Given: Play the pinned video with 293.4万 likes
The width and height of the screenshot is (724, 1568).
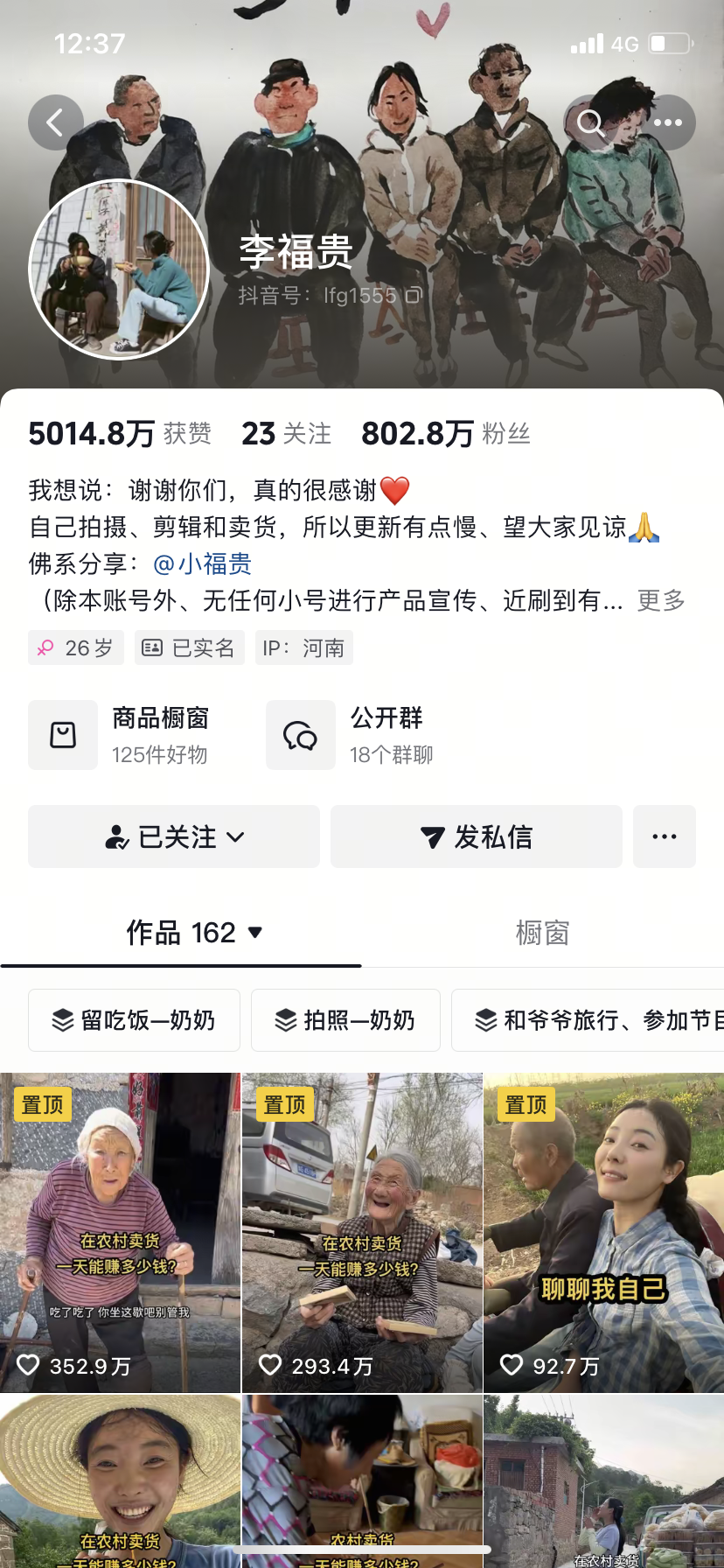Looking at the screenshot, I should 362,1232.
